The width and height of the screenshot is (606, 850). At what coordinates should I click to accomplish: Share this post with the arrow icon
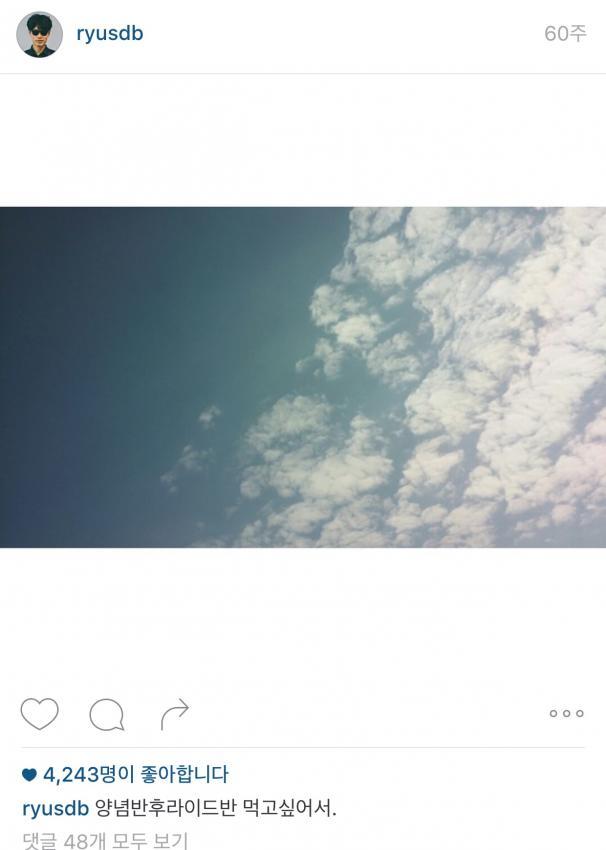[175, 714]
